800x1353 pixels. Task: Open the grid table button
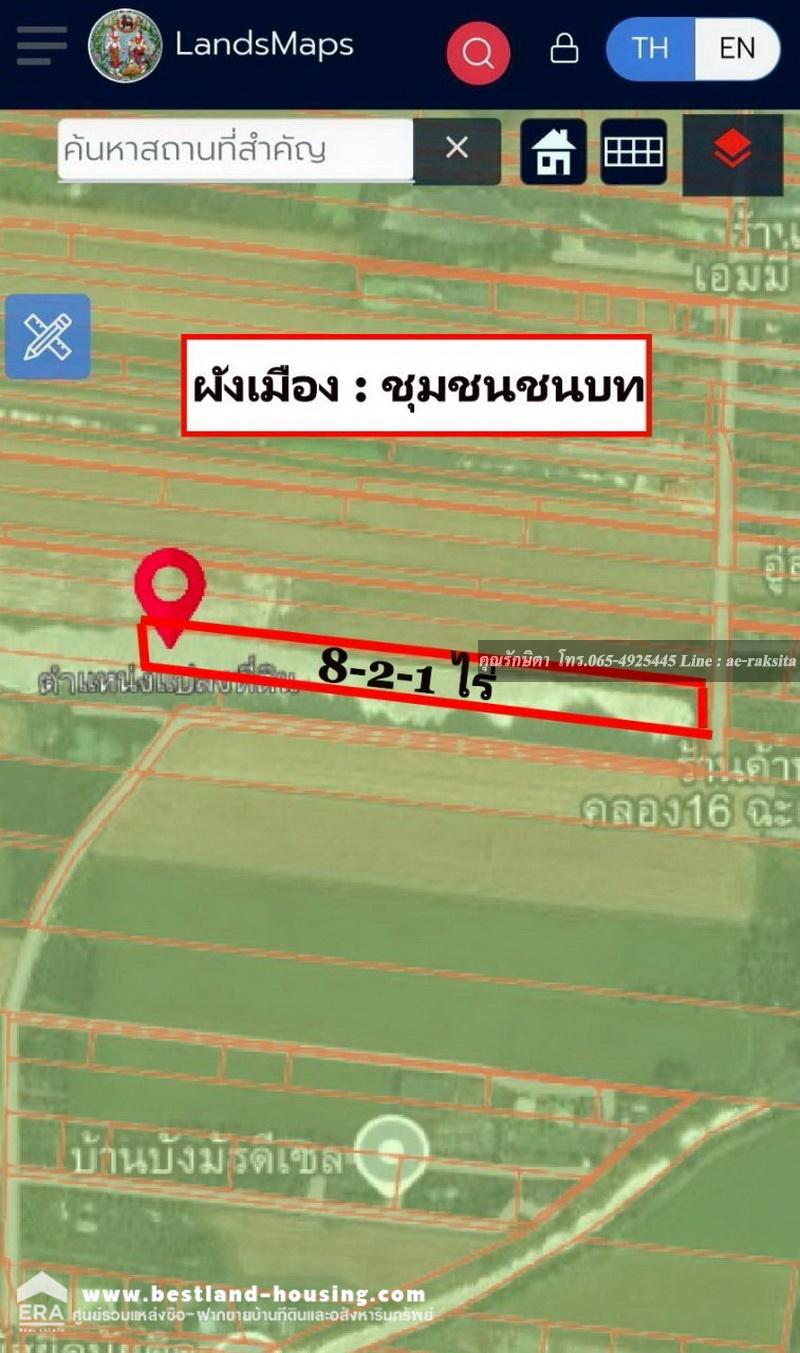[x=634, y=152]
